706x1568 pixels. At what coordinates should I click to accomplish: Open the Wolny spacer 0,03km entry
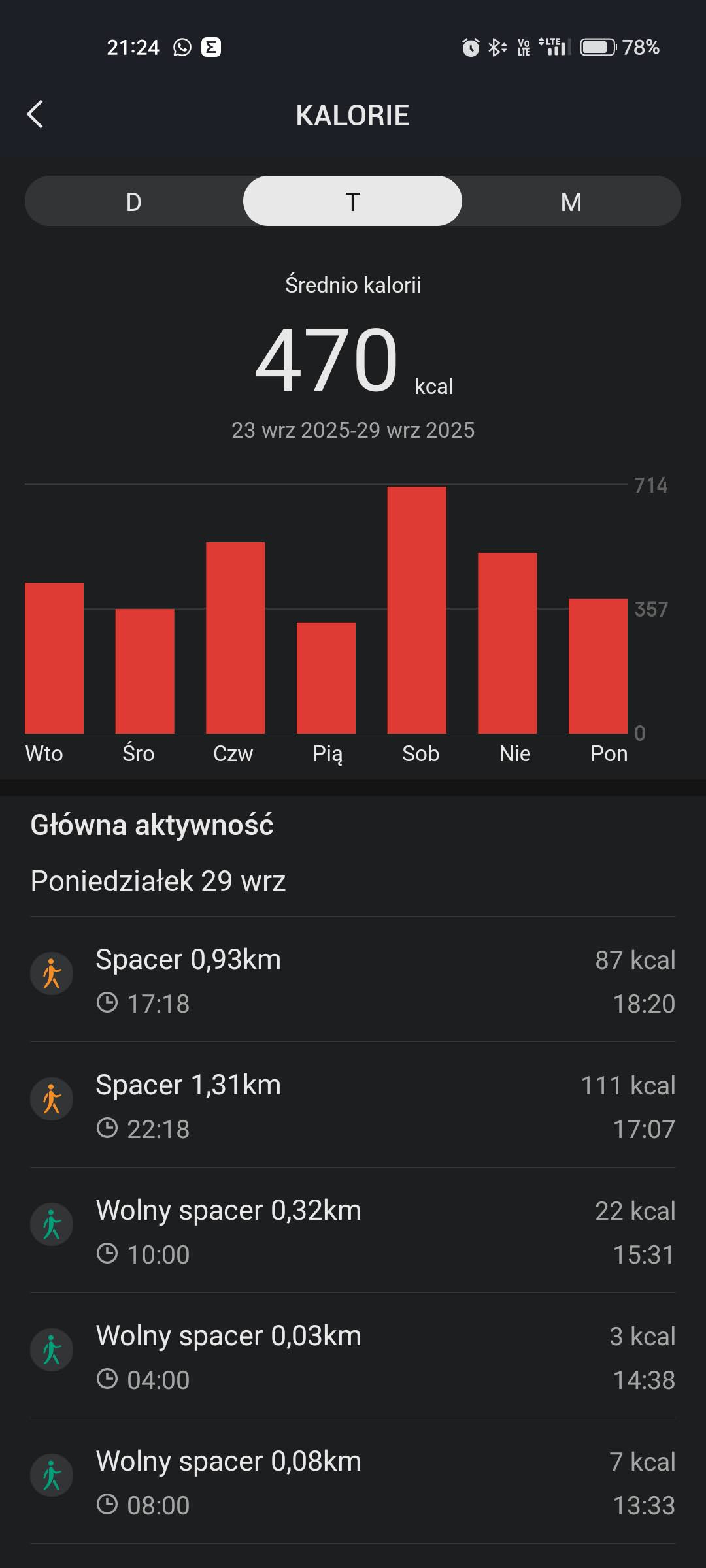[352, 1356]
